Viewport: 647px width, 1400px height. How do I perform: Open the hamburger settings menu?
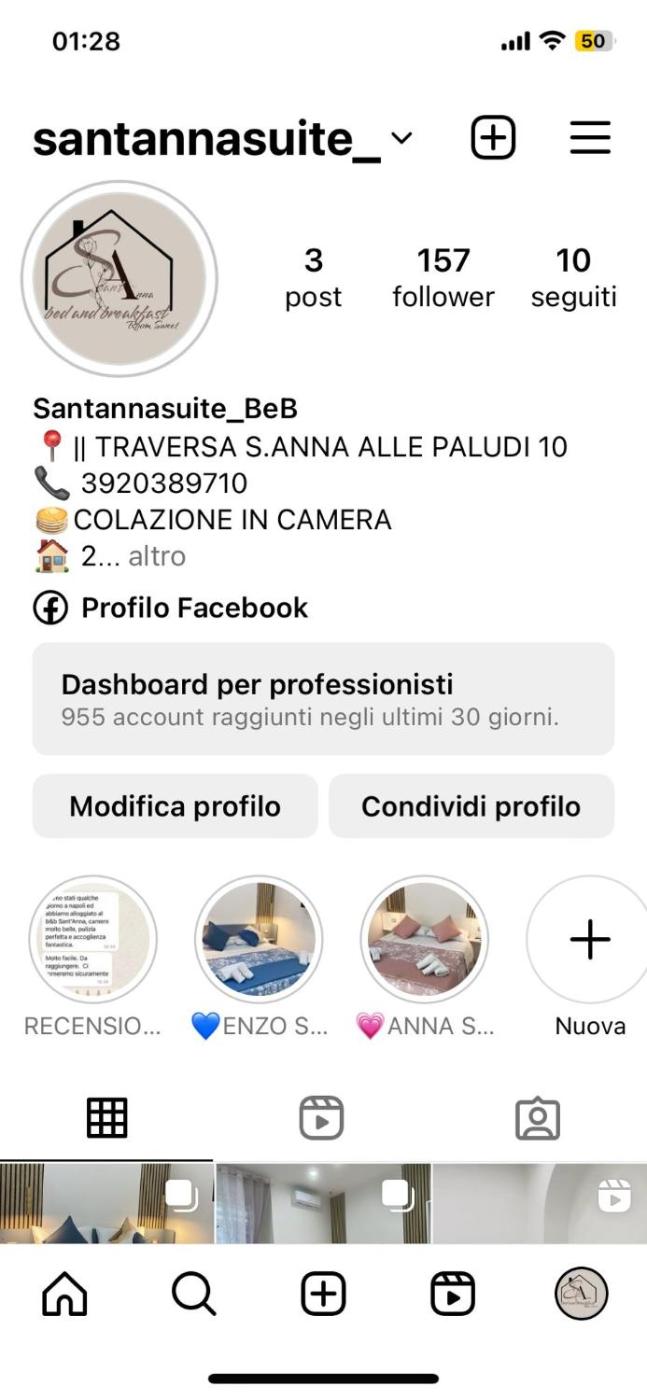pos(590,138)
